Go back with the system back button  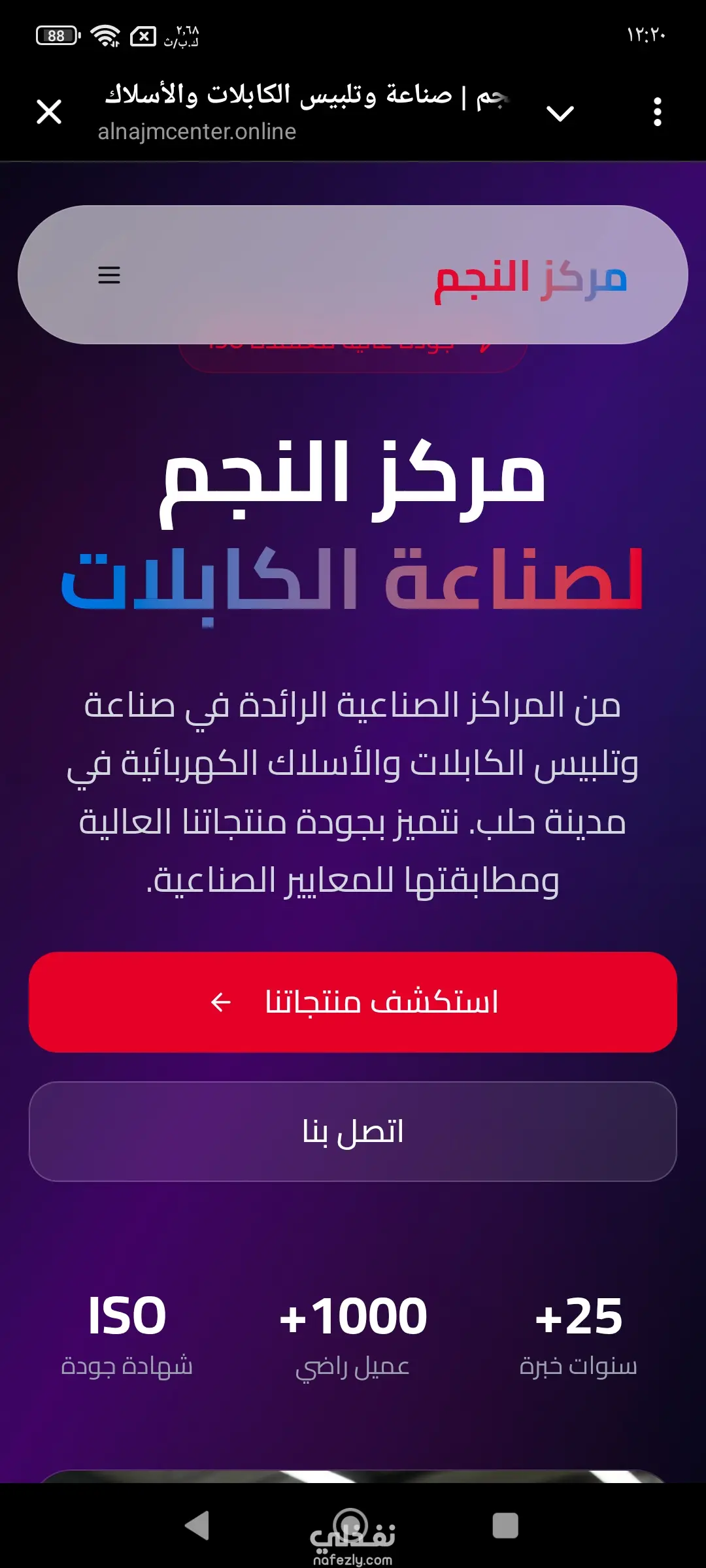tap(197, 1526)
